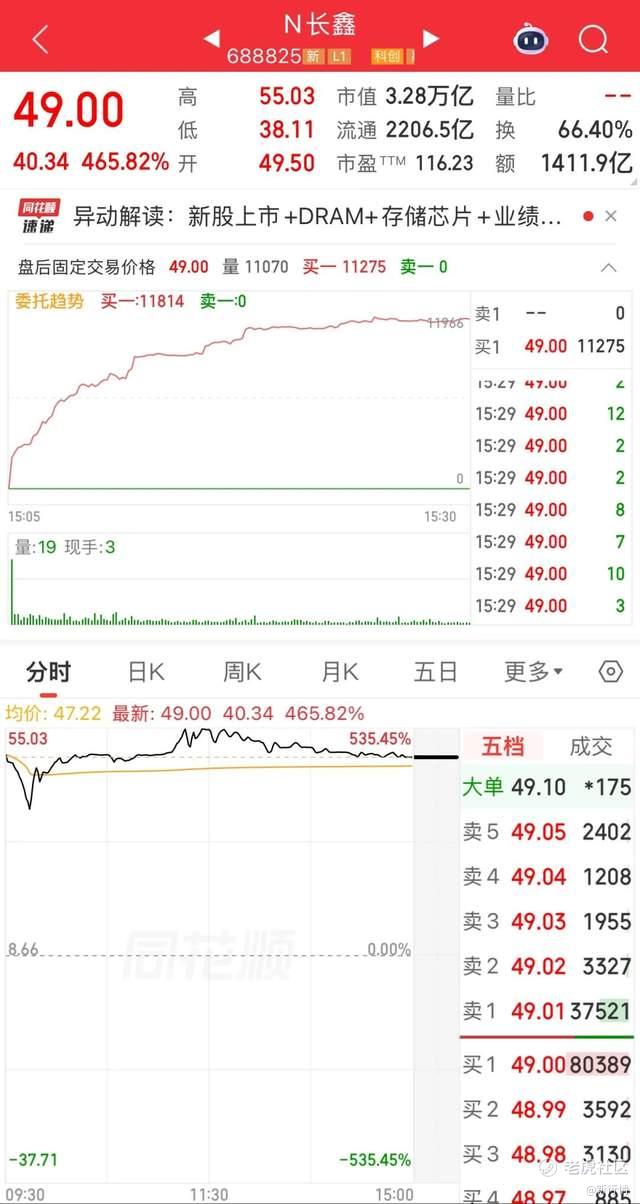
Task: Collapse the 盘后固定交易价格 panel
Action: (x=608, y=267)
